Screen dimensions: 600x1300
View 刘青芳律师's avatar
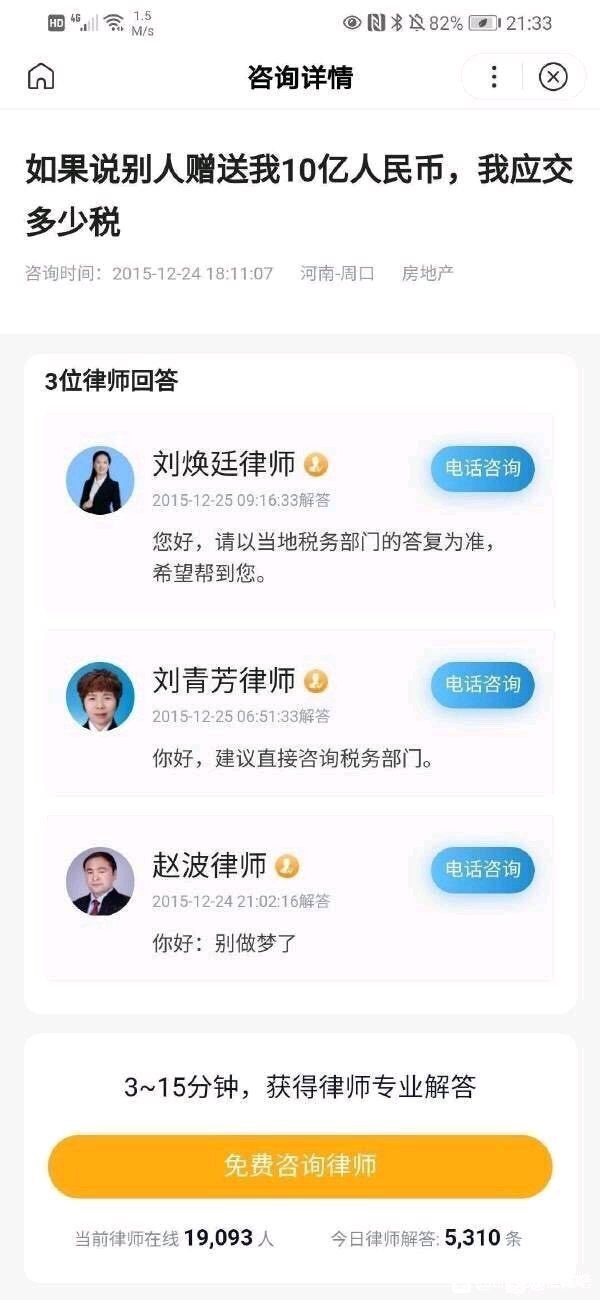point(100,696)
